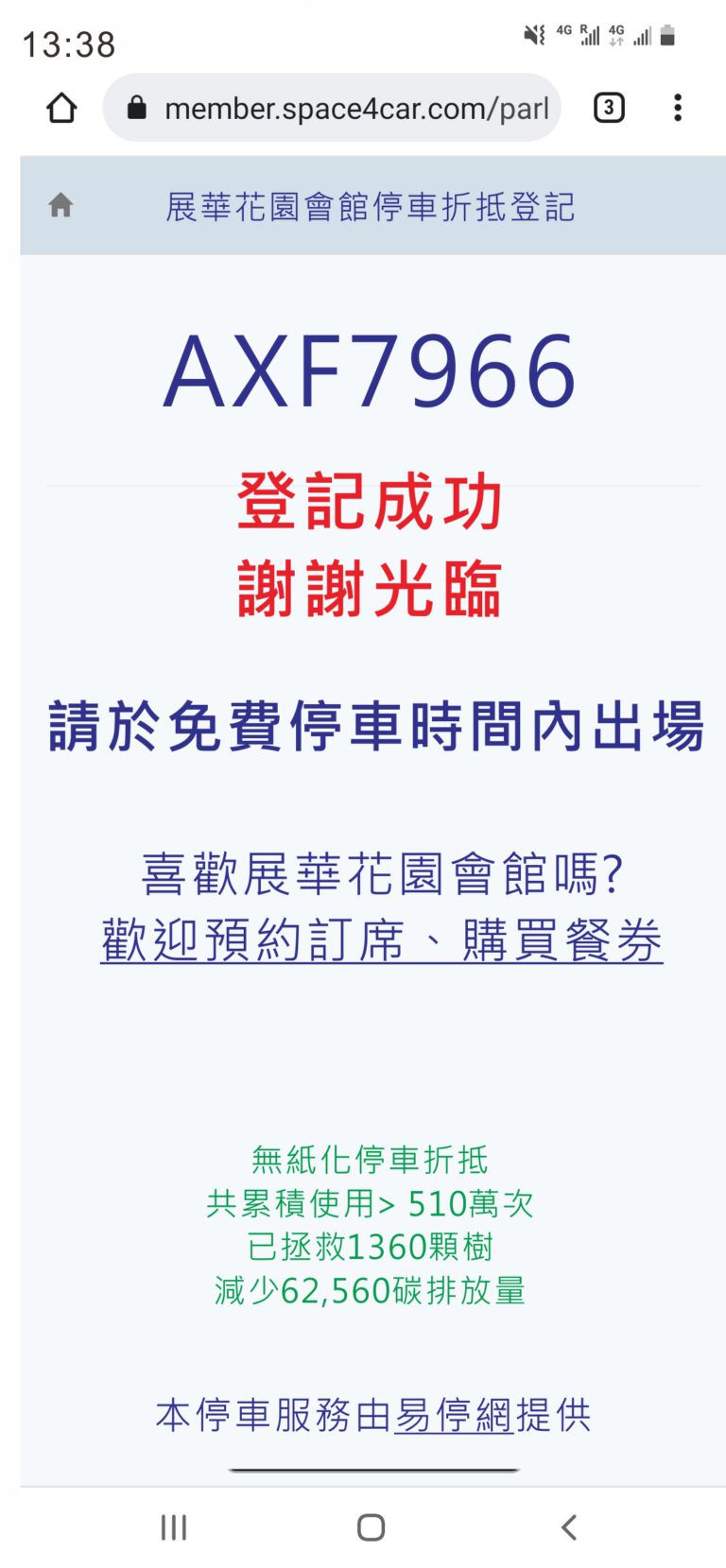
Task: Open the recent apps overview
Action: [x=174, y=1527]
